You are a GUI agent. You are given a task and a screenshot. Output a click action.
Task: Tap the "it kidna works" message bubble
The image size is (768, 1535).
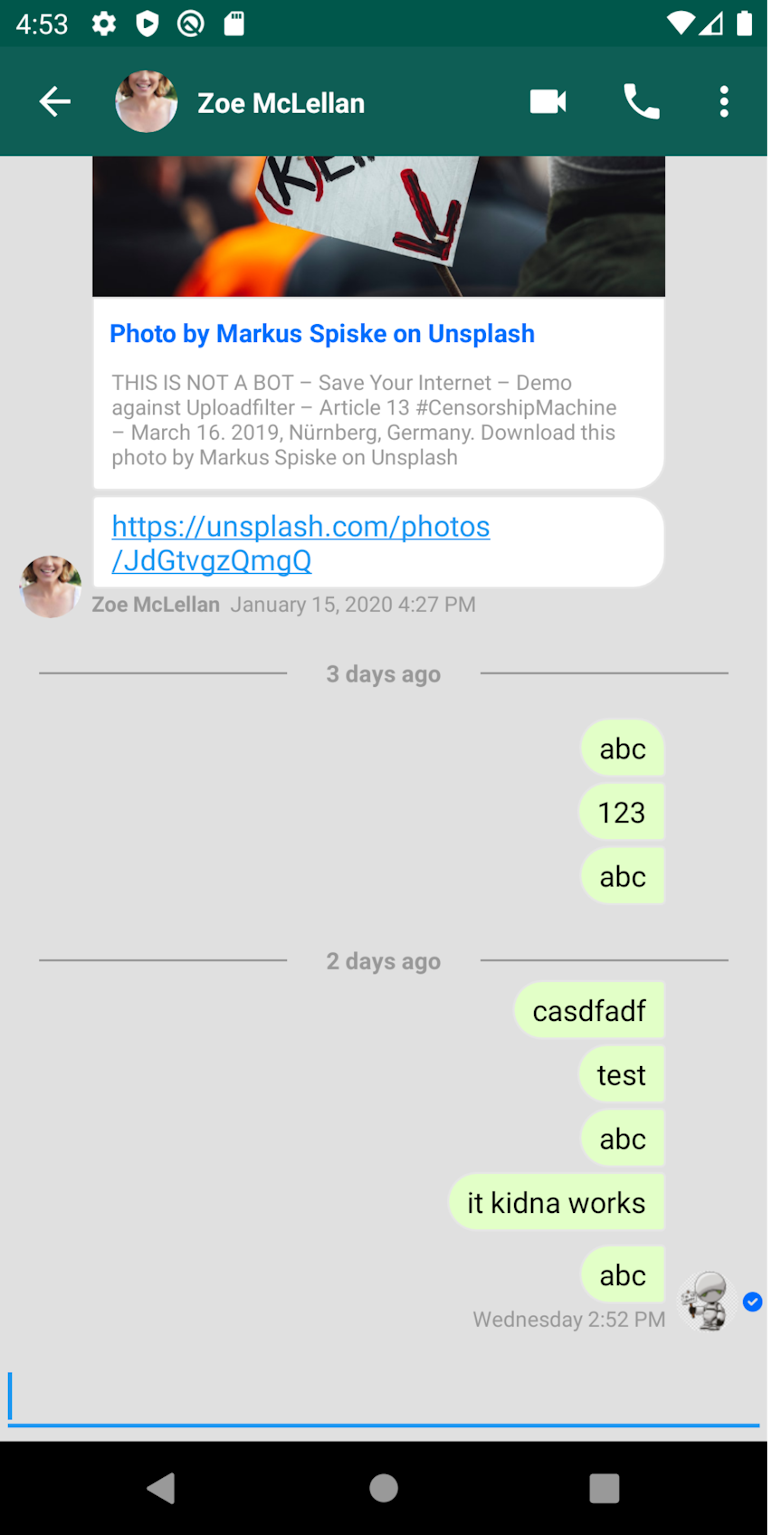(556, 1202)
